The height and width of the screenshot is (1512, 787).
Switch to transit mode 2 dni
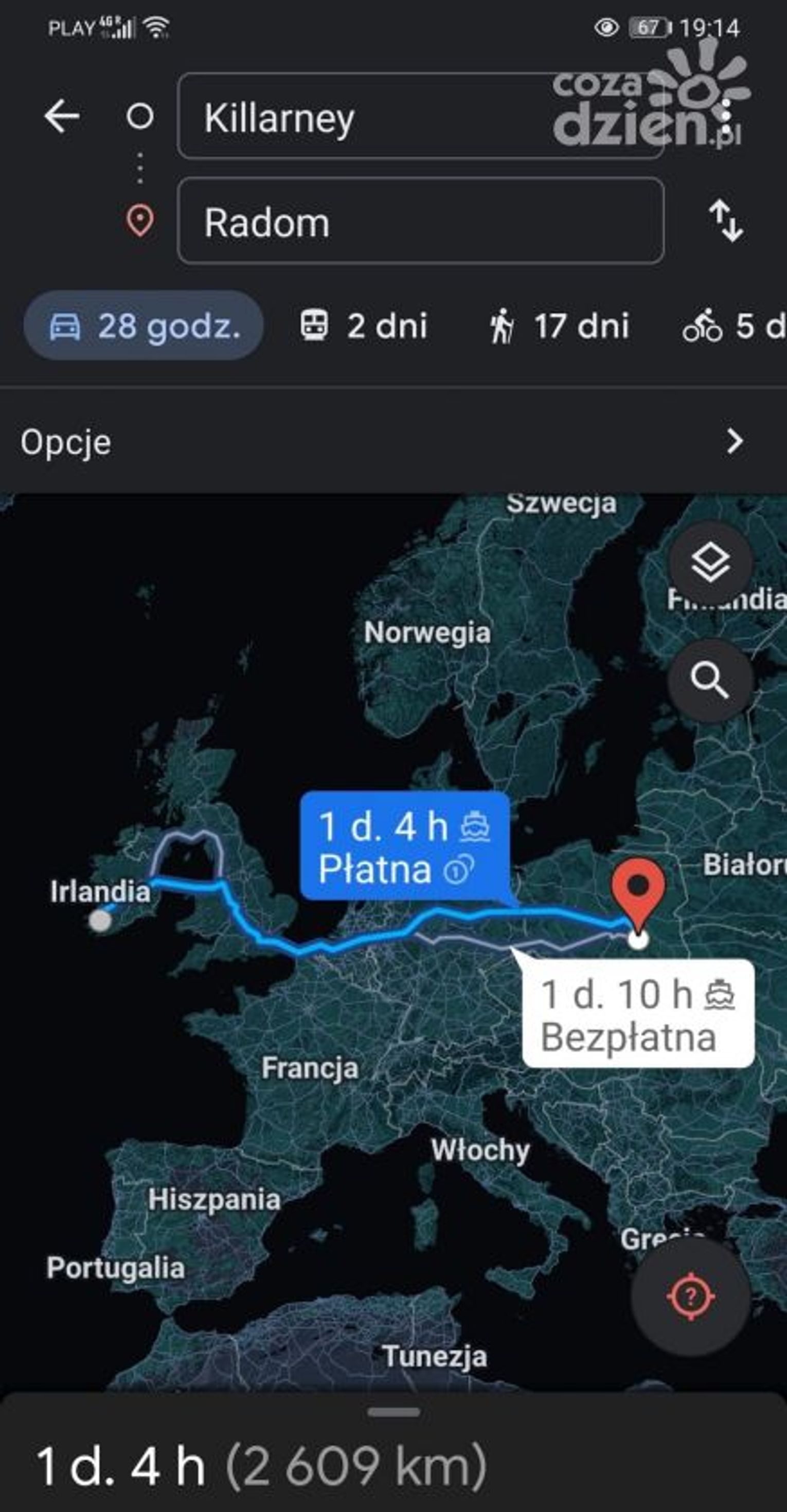pyautogui.click(x=364, y=325)
